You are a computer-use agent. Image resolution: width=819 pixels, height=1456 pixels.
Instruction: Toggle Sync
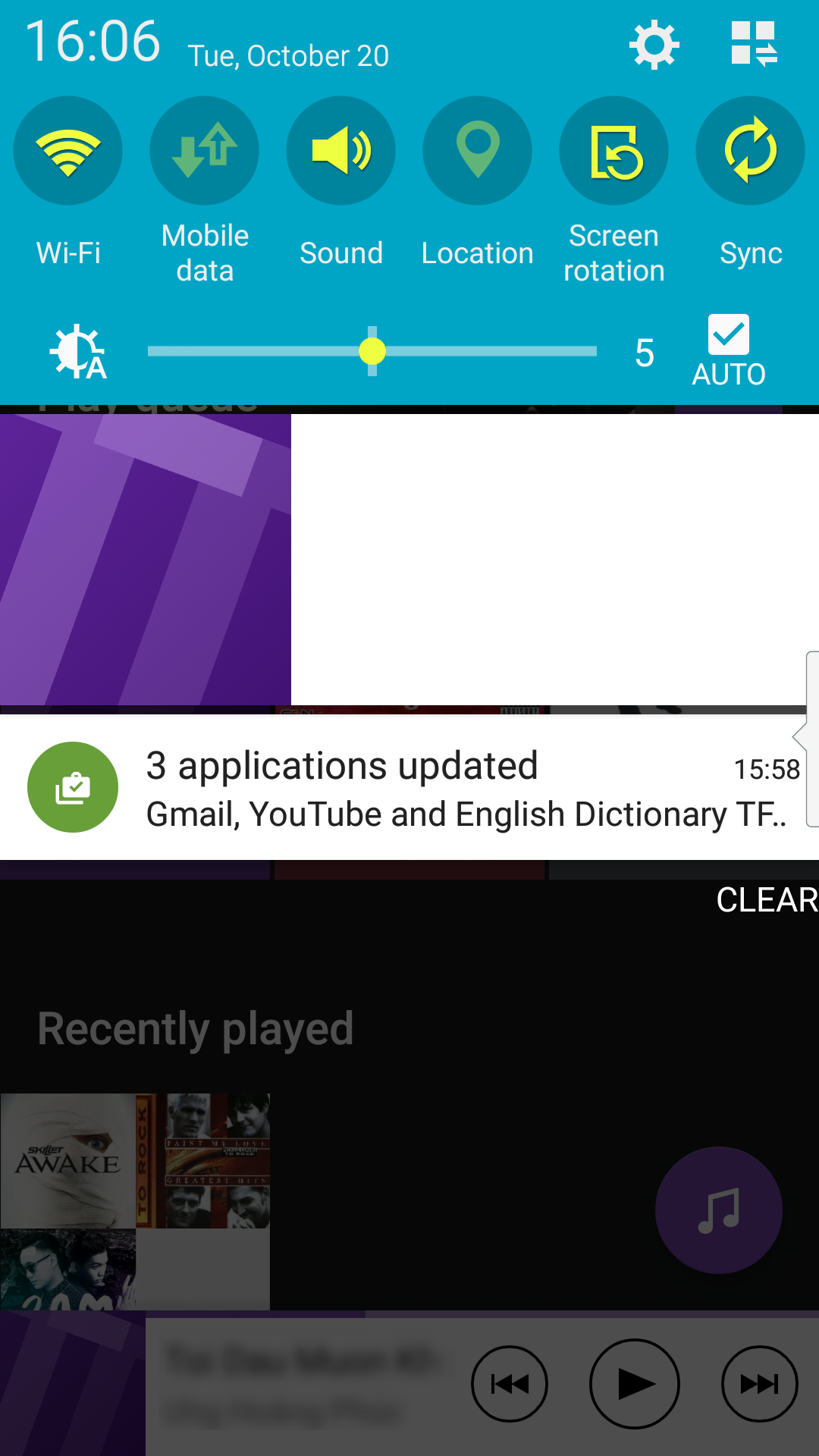pos(751,150)
